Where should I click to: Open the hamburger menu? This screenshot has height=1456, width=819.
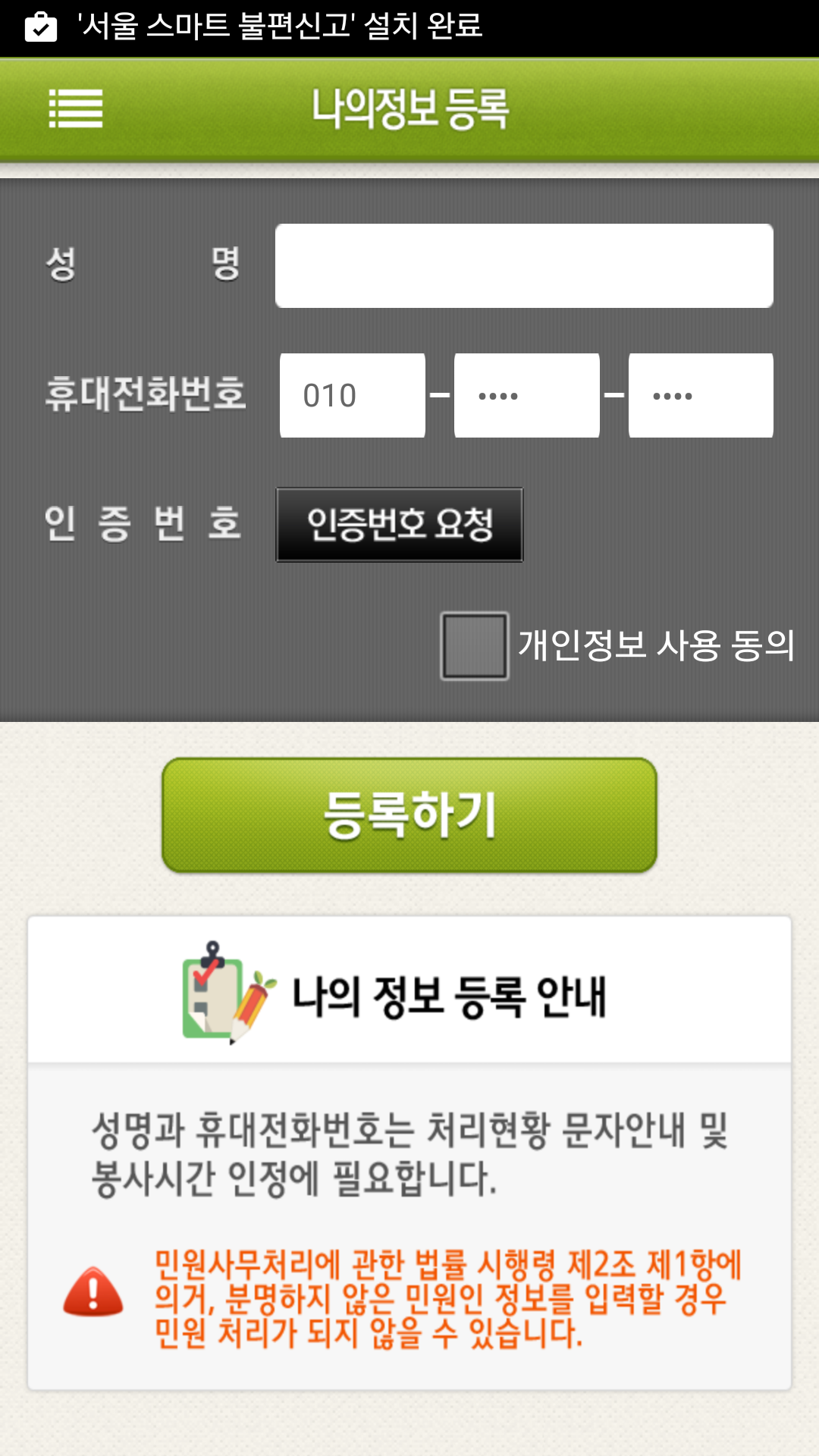76,108
